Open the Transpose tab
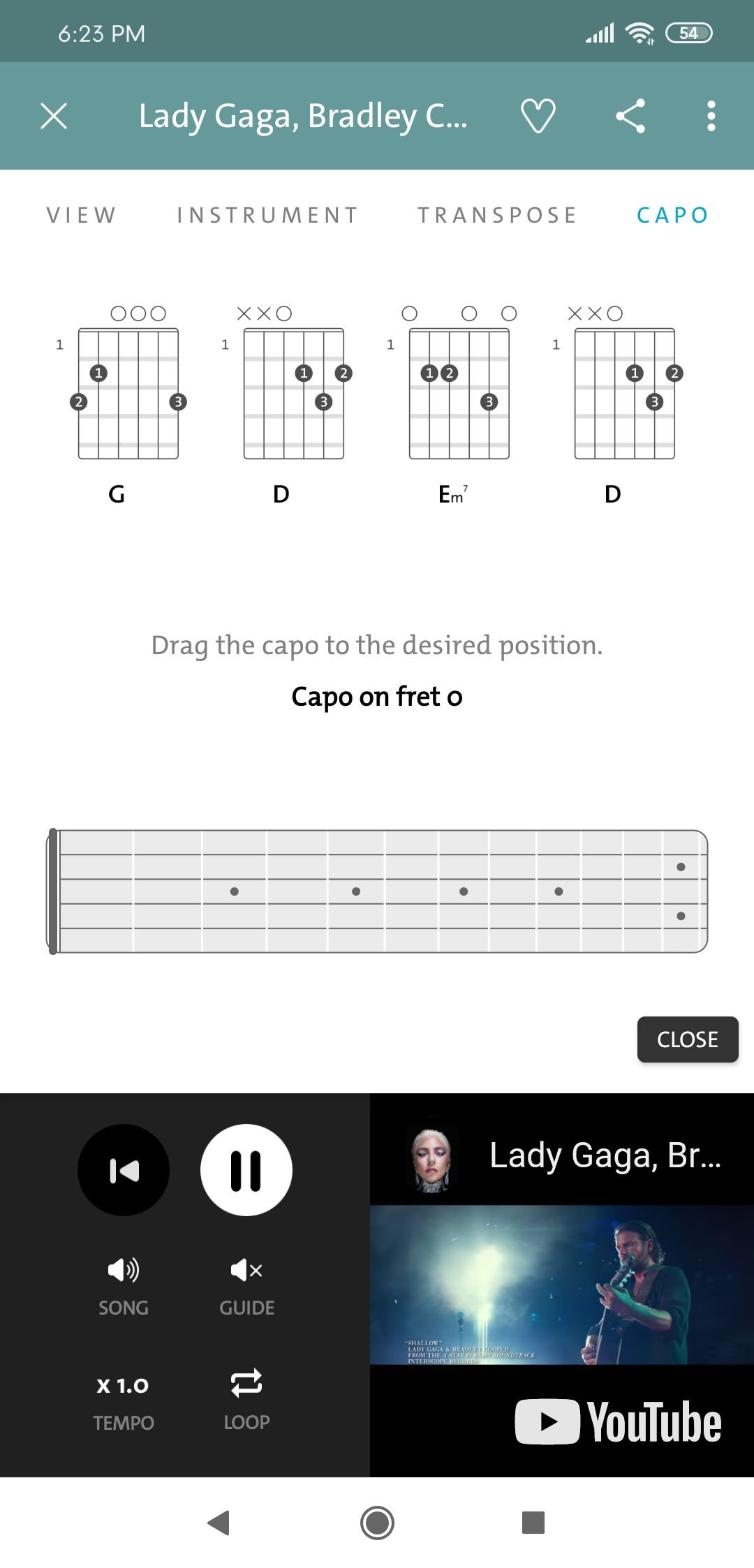The height and width of the screenshot is (1568, 754). (498, 215)
